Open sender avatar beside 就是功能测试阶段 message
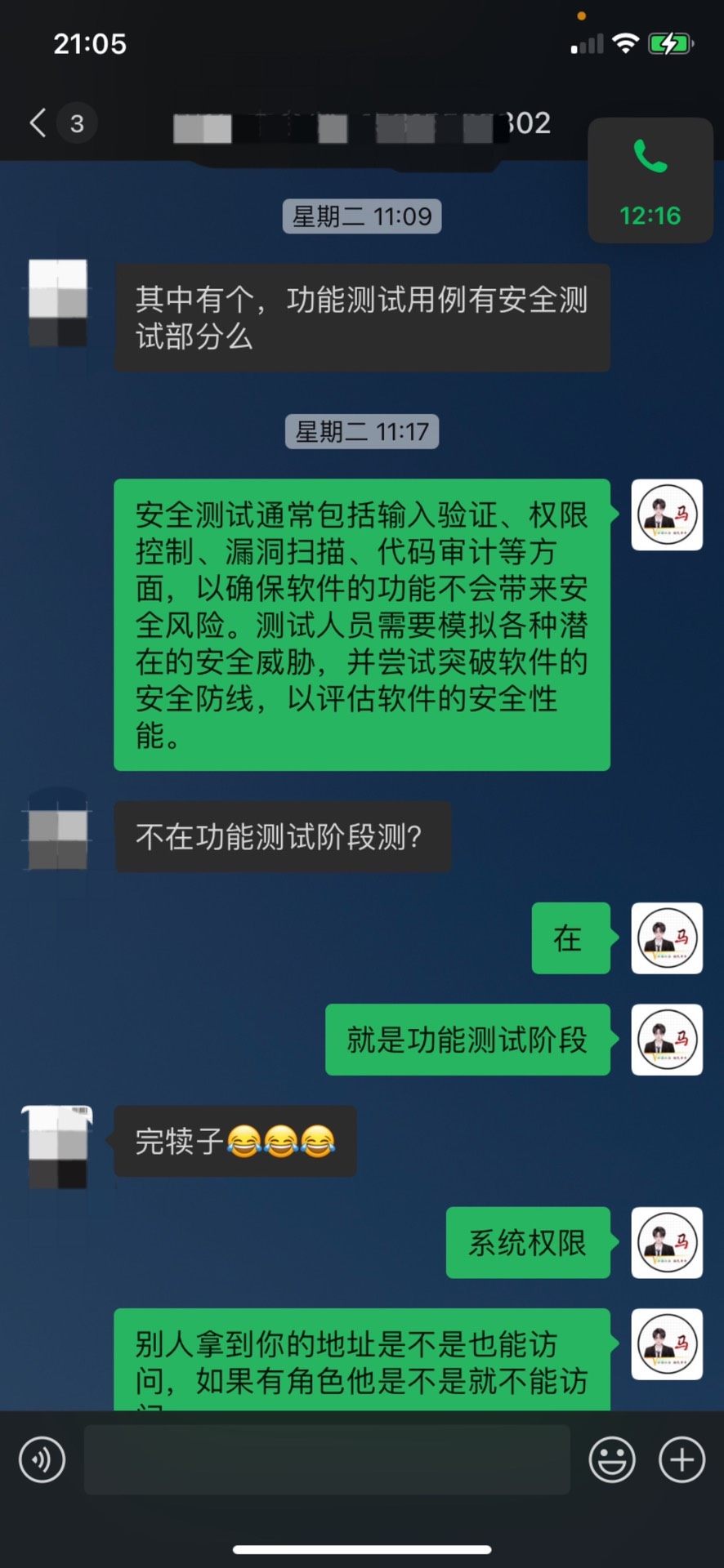Image resolution: width=724 pixels, height=1568 pixels. (667, 1040)
